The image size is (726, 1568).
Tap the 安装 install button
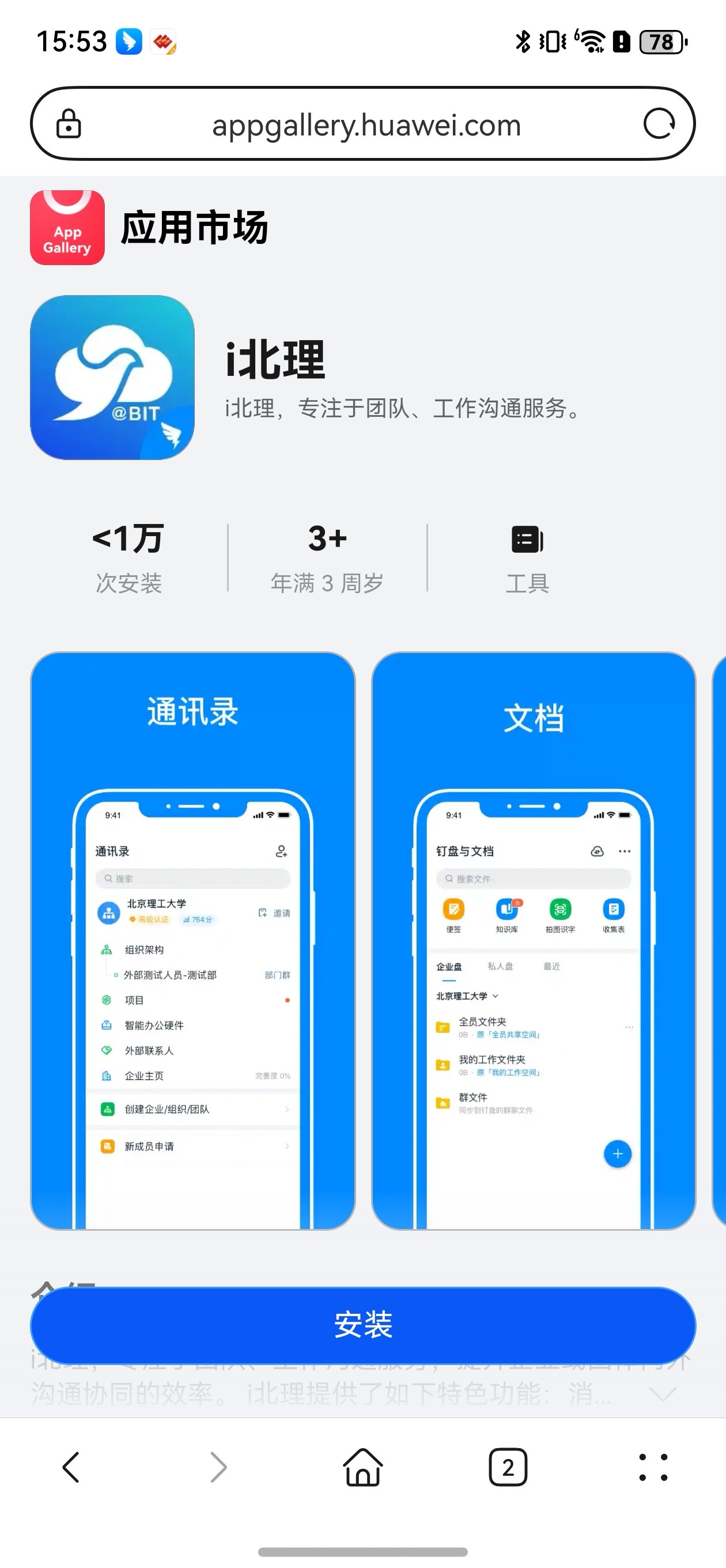tap(362, 1325)
